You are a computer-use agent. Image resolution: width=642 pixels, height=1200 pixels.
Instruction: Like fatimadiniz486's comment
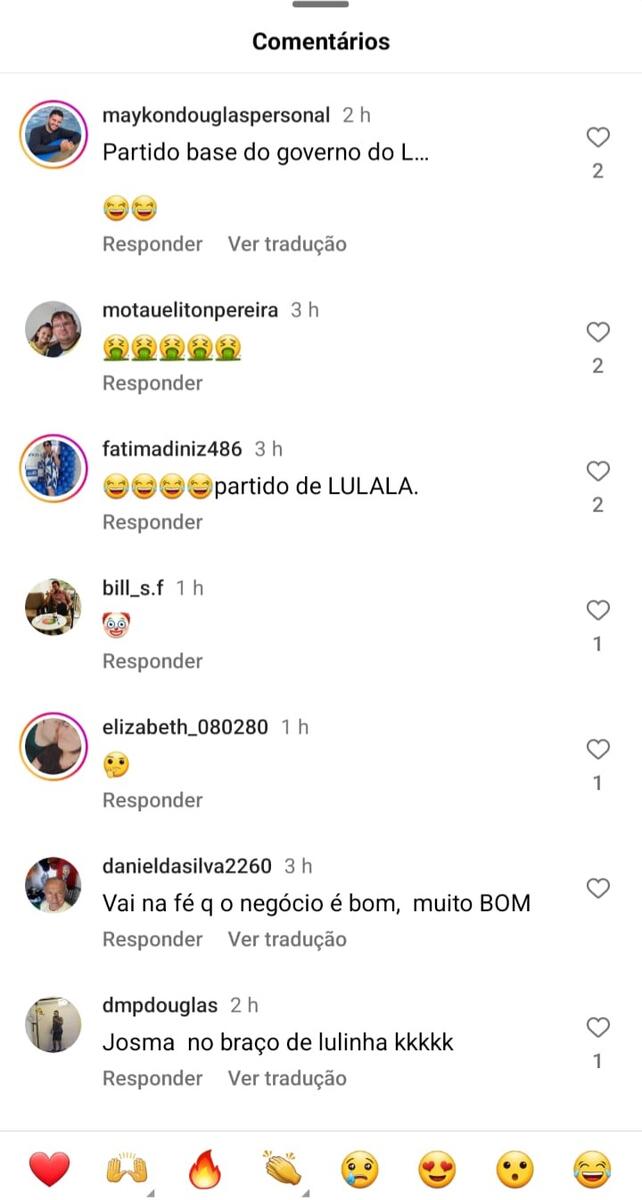click(x=597, y=472)
